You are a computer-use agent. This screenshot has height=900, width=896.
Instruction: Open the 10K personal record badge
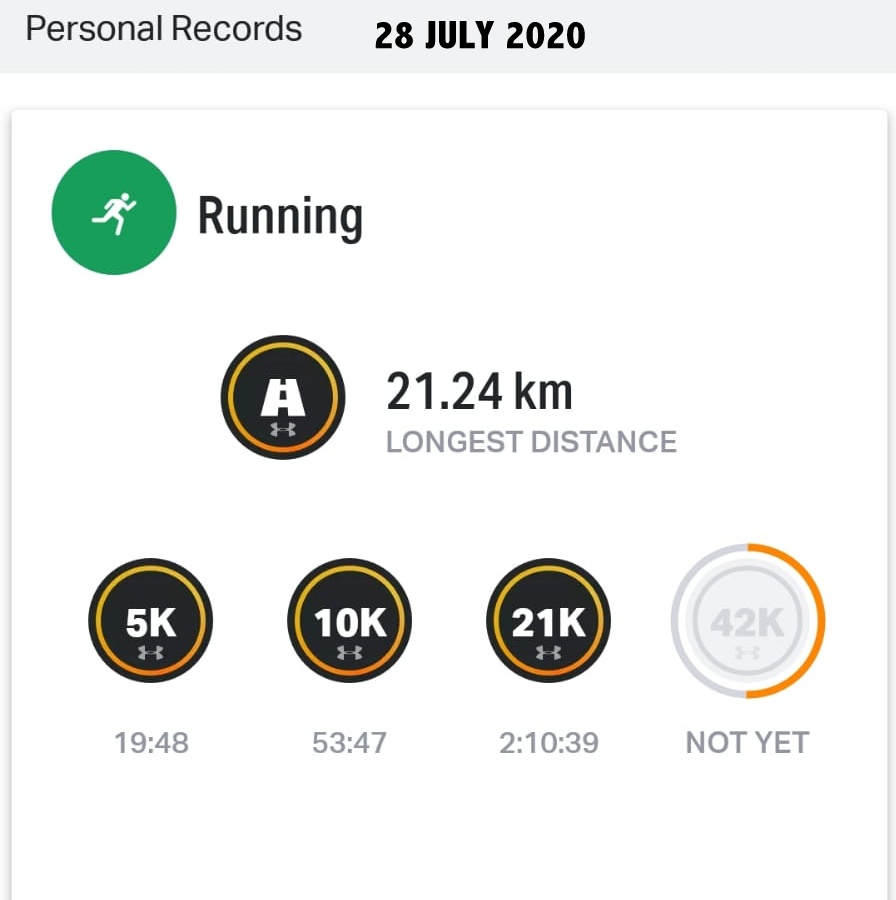(x=349, y=621)
